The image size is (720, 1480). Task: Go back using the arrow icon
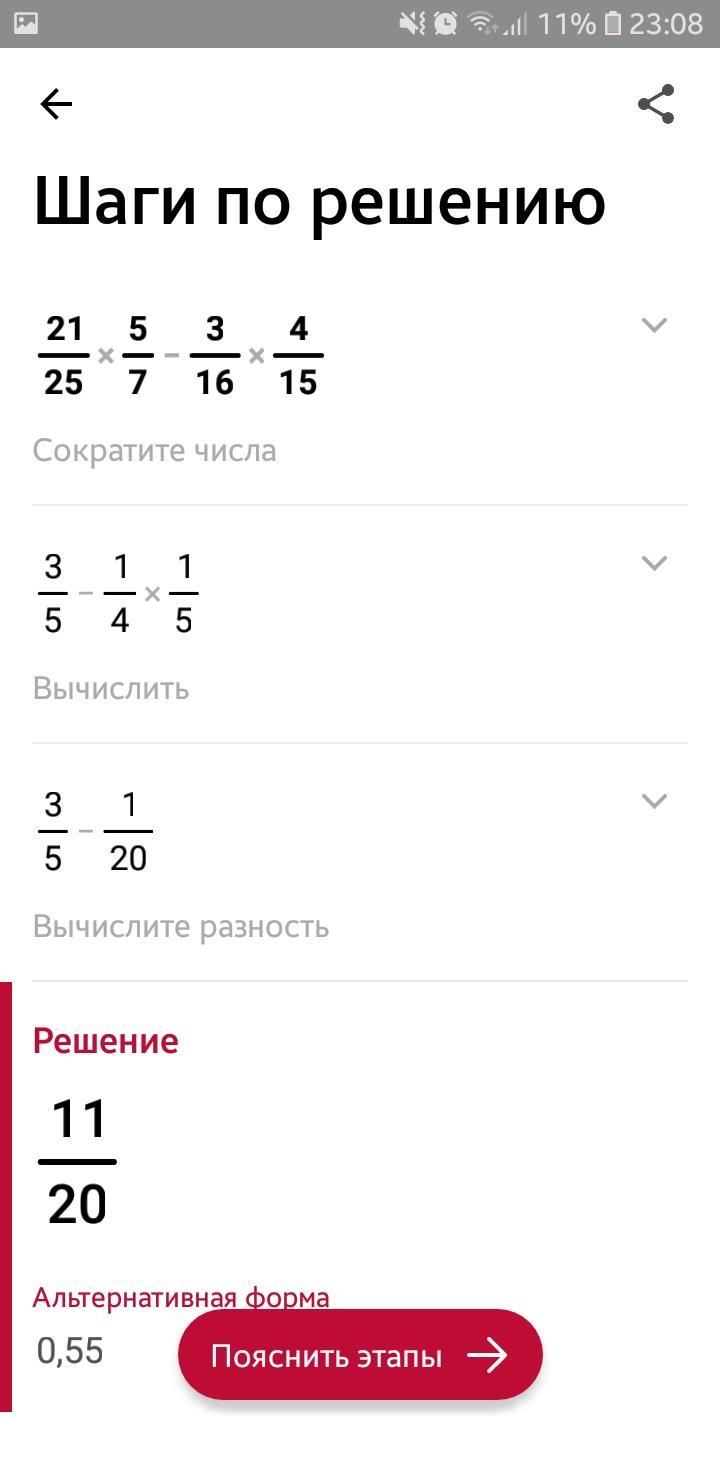[56, 104]
